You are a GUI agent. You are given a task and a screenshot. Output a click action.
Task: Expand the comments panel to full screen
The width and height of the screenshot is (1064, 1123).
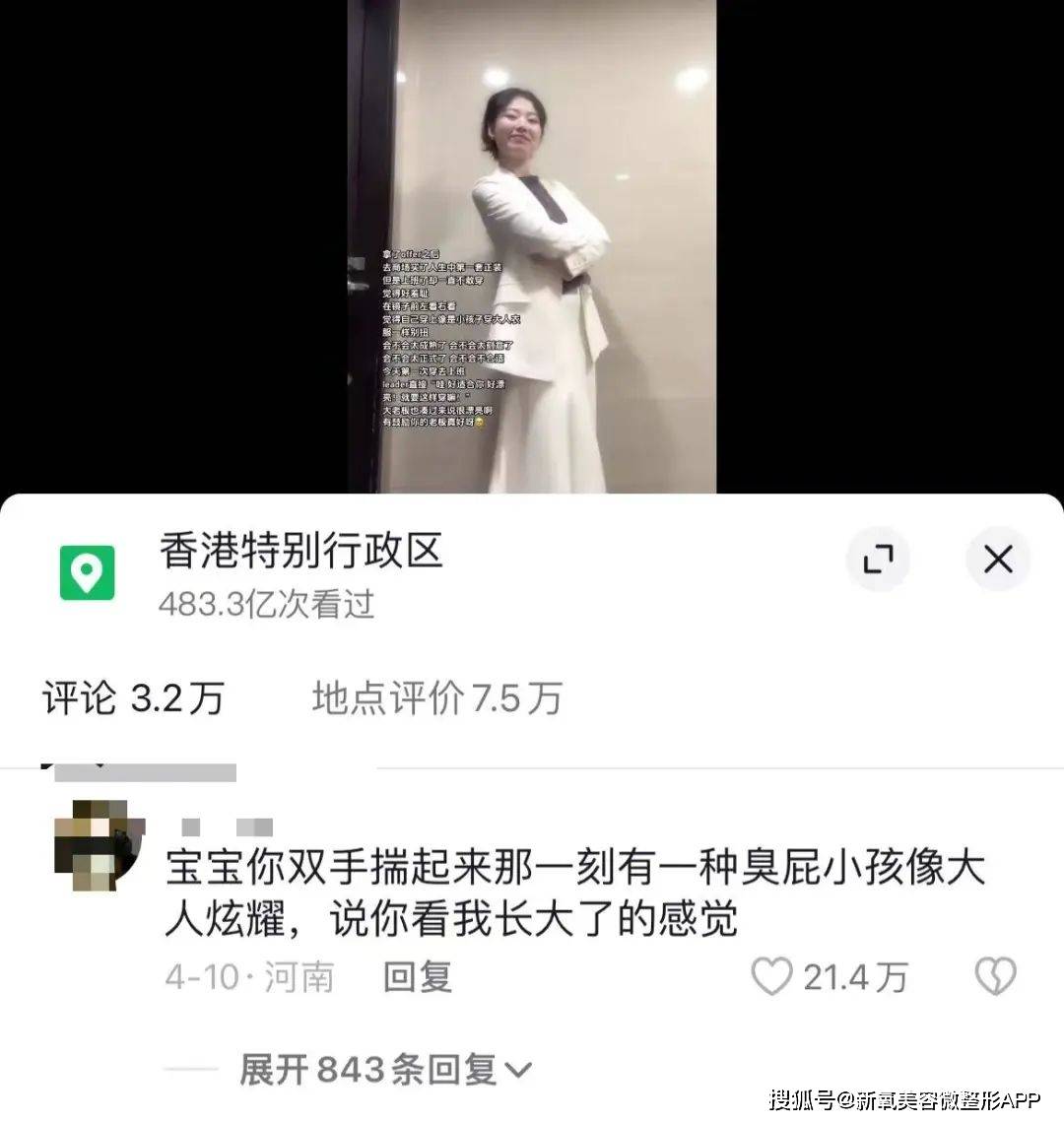[x=878, y=560]
